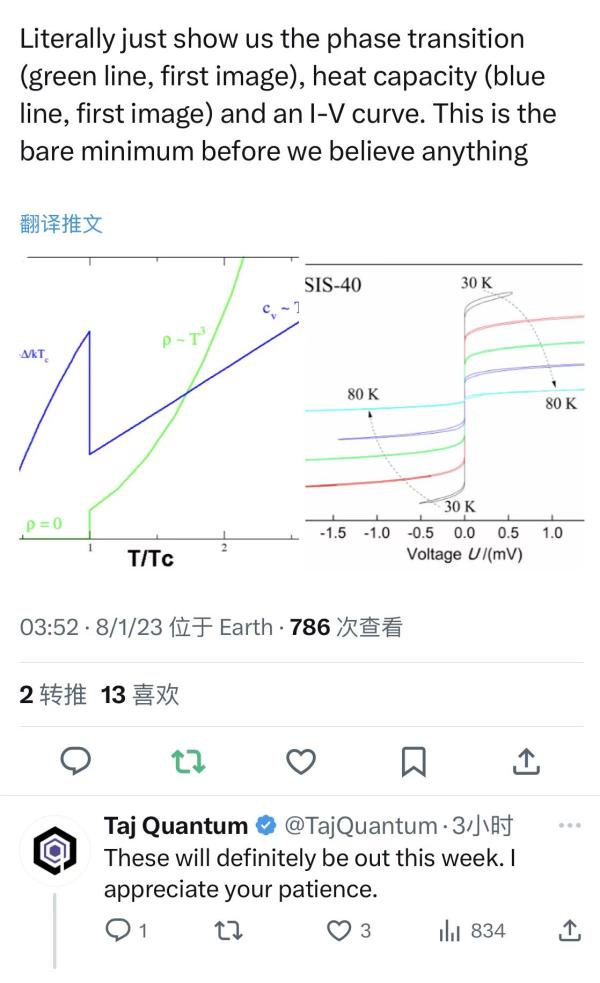This screenshot has height=983, width=600.
Task: View the 2 转推 retweets list
Action: click(x=53, y=694)
